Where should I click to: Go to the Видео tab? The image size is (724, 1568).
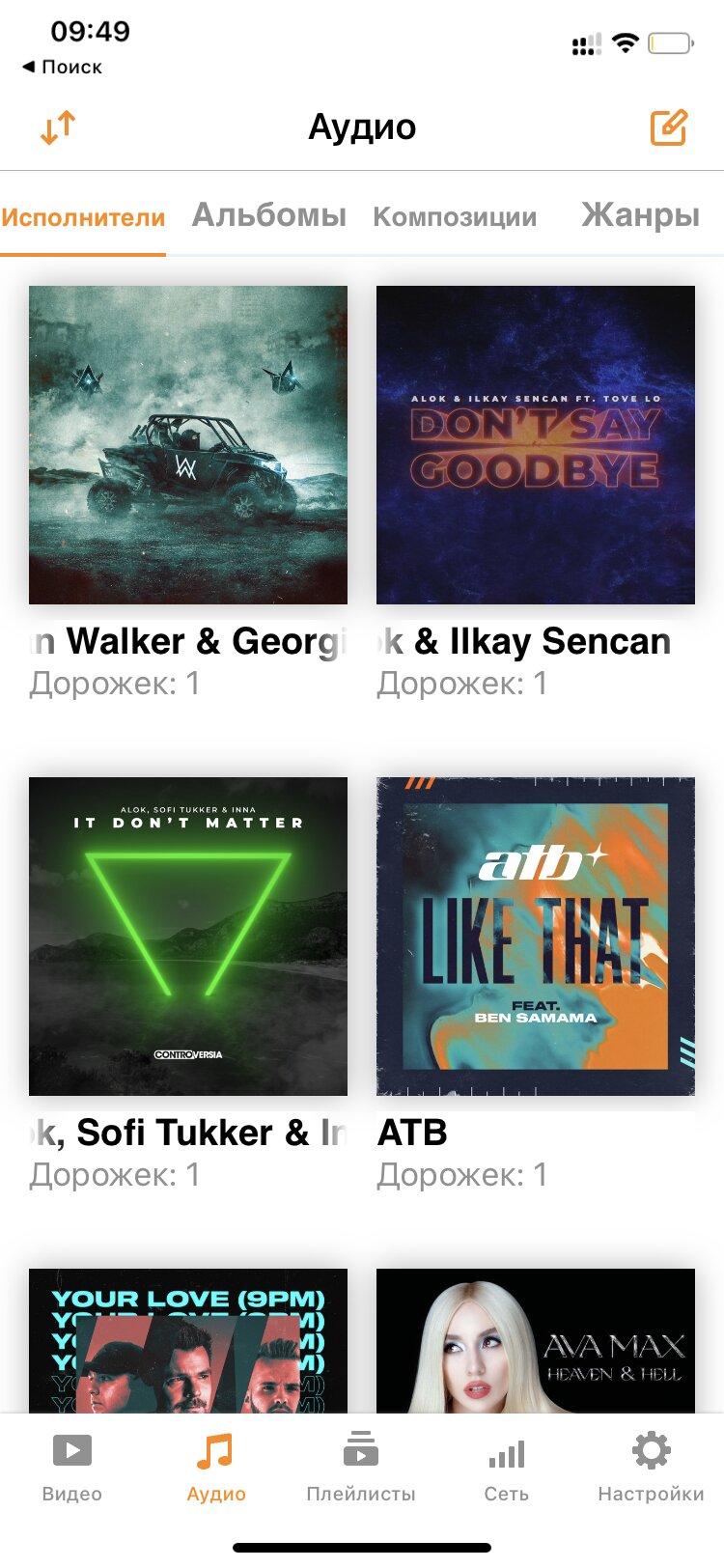[x=72, y=1467]
